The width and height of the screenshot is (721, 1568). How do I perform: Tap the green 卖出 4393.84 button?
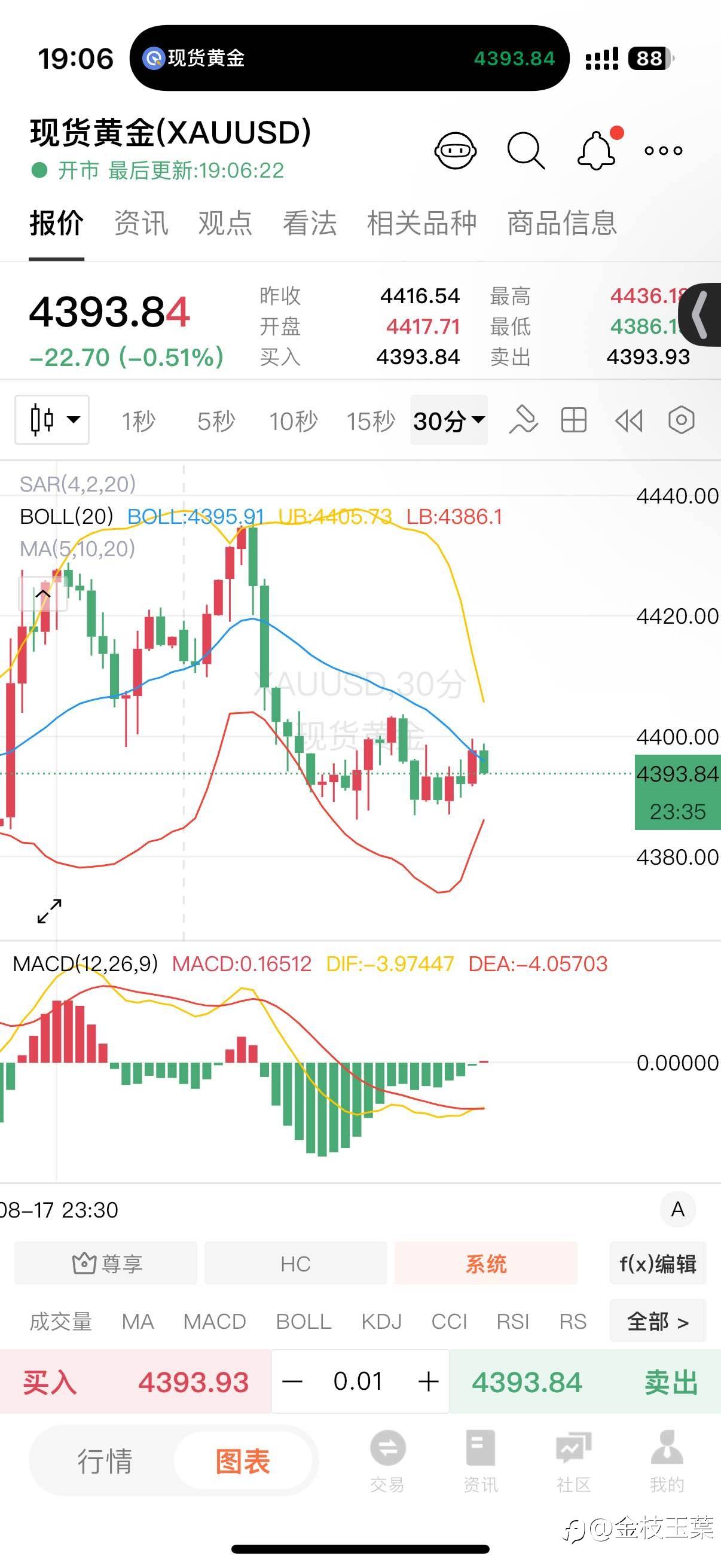[585, 1382]
